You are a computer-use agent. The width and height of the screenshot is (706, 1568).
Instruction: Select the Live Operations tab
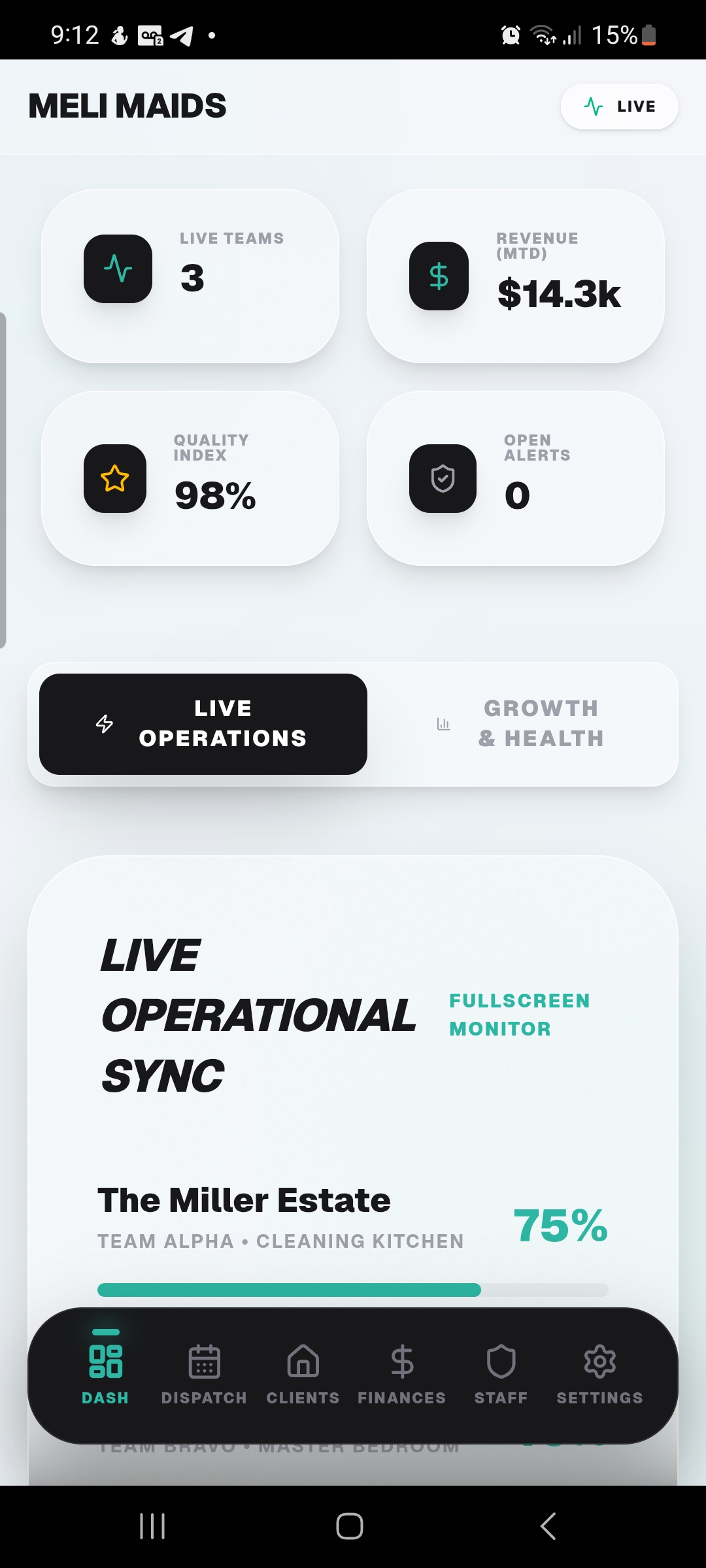click(203, 724)
